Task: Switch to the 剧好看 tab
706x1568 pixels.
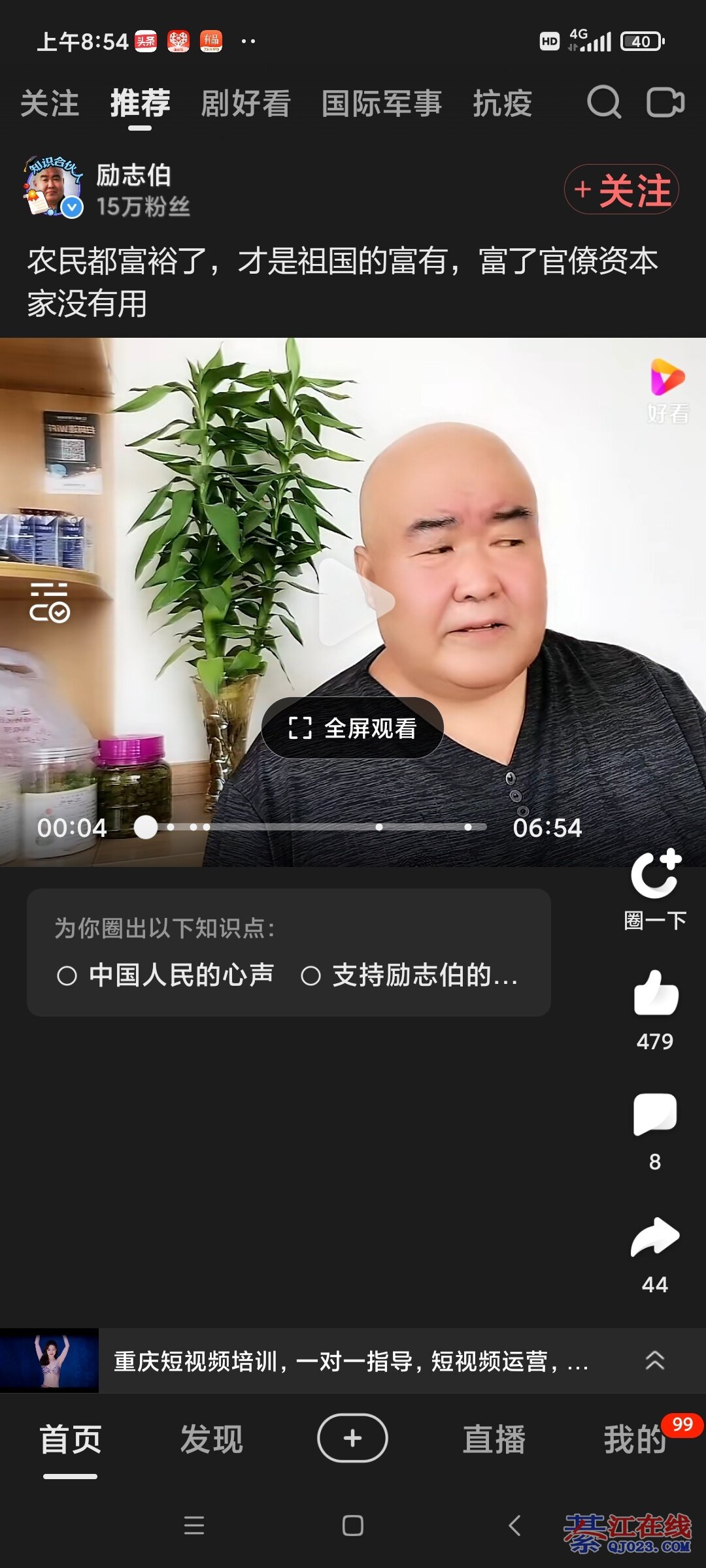Action: pos(246,104)
